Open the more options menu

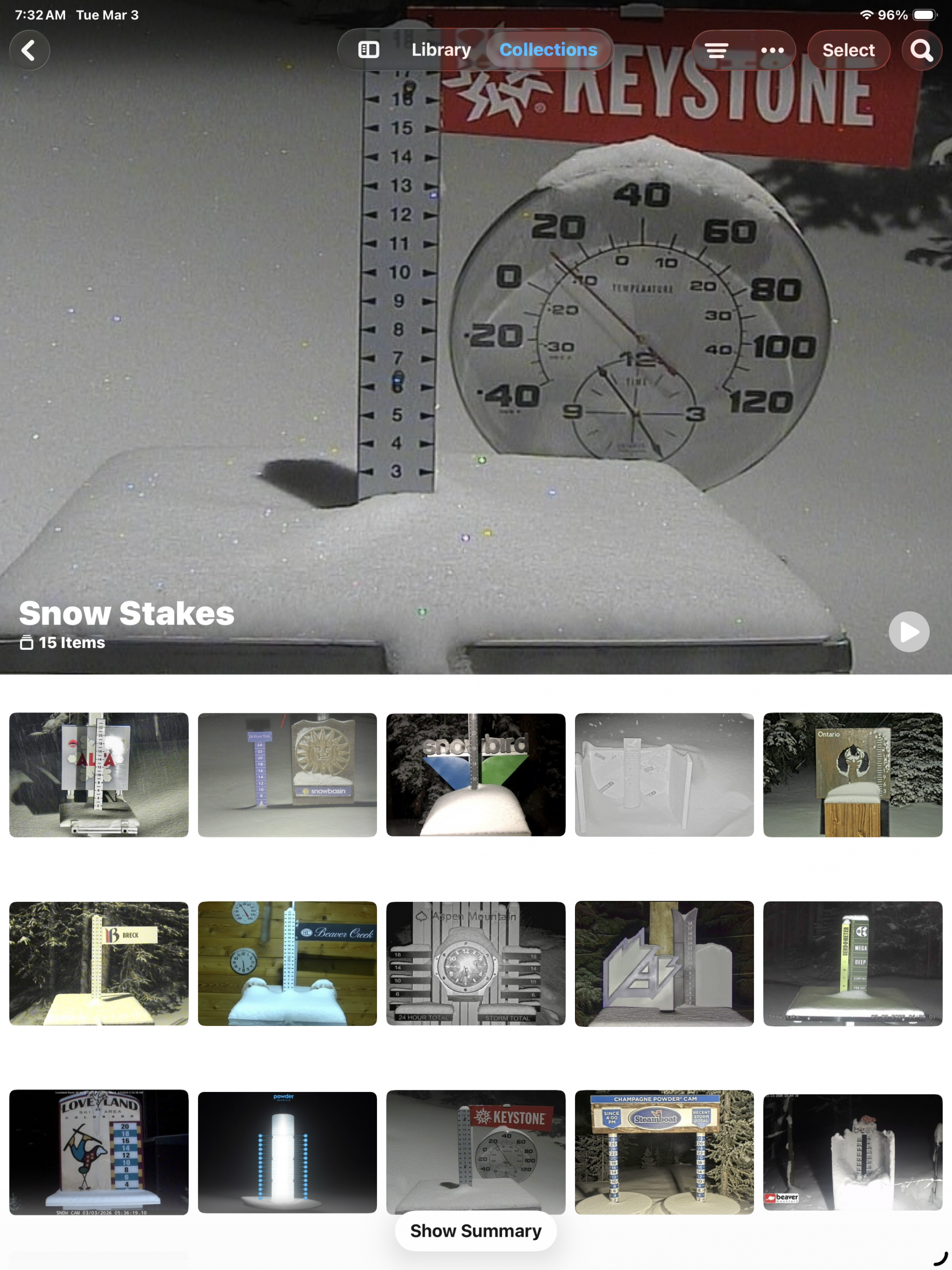coord(772,51)
